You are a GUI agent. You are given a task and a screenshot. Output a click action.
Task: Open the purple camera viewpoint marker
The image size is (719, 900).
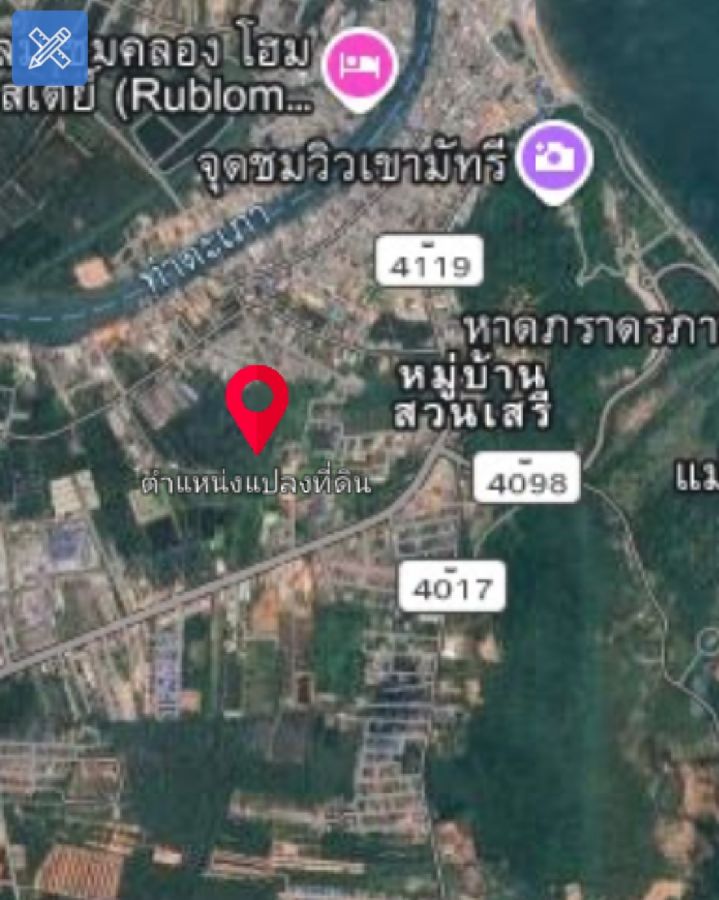point(554,158)
